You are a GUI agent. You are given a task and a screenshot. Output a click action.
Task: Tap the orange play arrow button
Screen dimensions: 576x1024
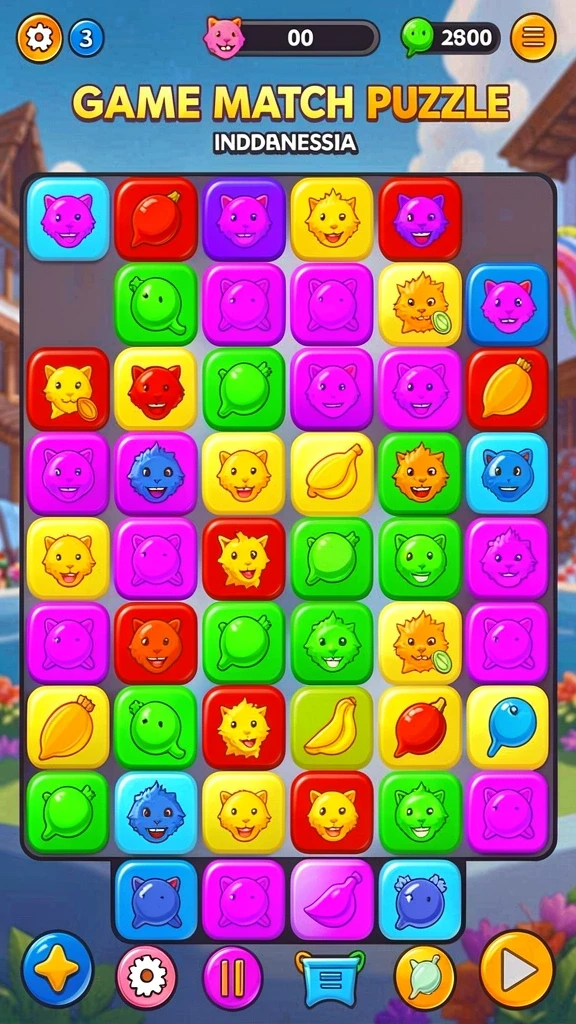[517, 969]
